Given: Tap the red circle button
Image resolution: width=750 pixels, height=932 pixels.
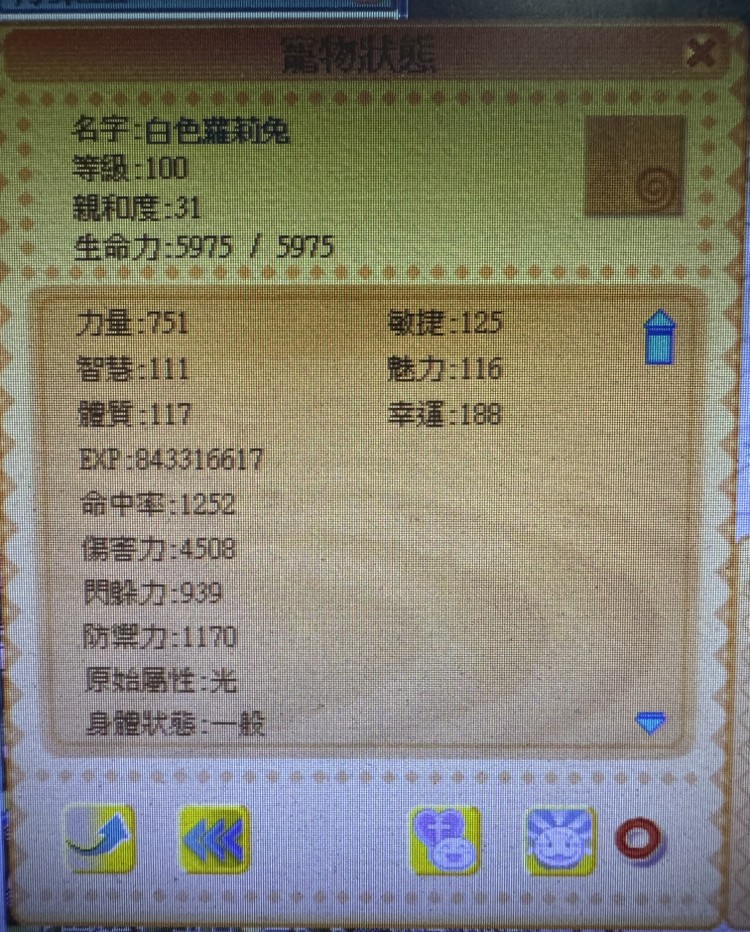Looking at the screenshot, I should click(641, 840).
